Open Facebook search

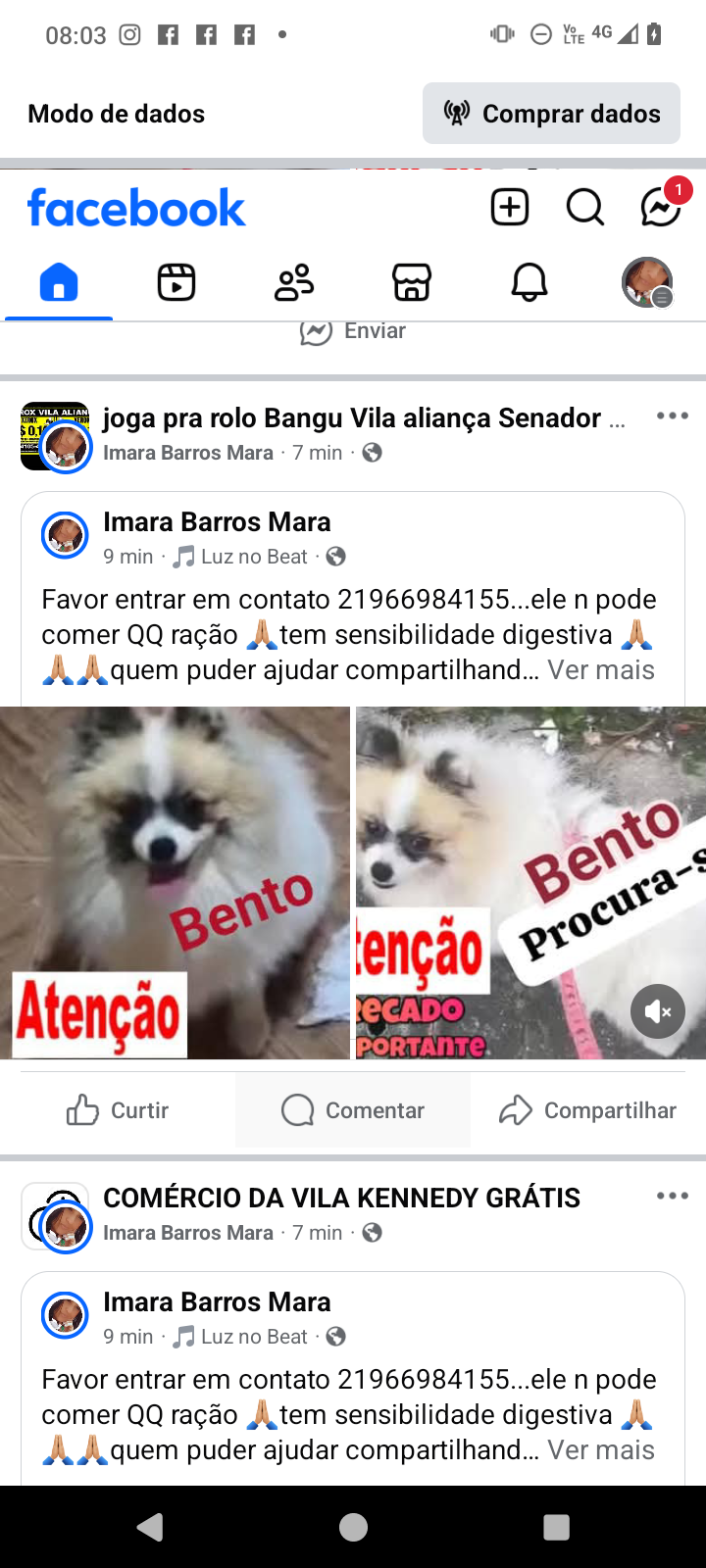(x=585, y=207)
